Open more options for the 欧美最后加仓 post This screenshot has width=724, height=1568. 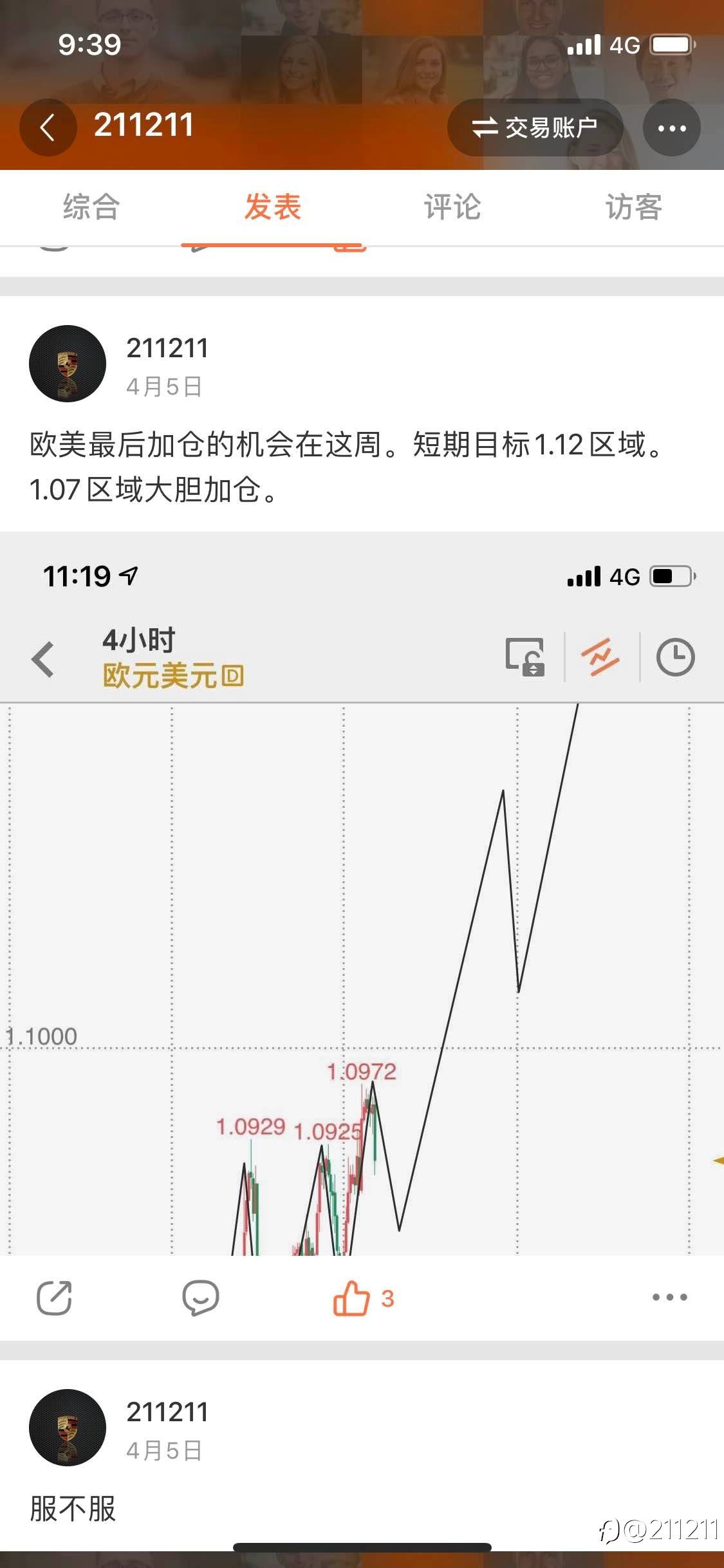tap(669, 1298)
